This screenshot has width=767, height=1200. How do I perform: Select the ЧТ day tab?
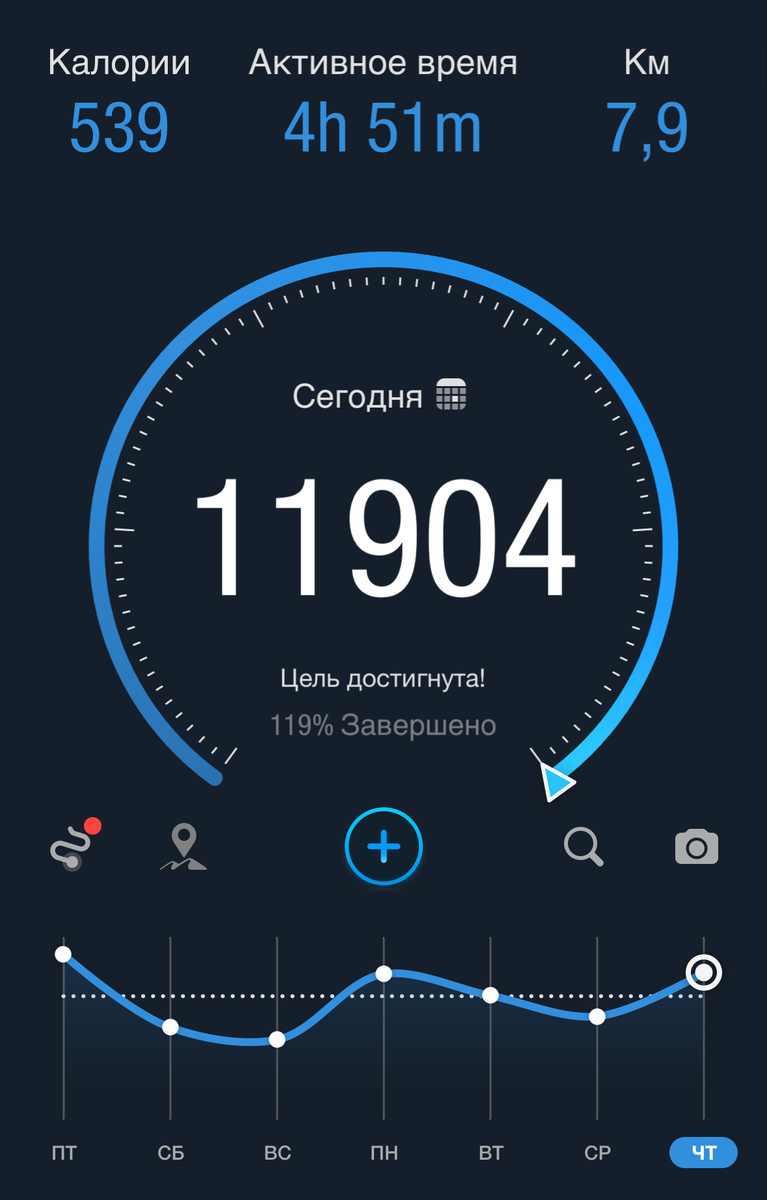(703, 1152)
